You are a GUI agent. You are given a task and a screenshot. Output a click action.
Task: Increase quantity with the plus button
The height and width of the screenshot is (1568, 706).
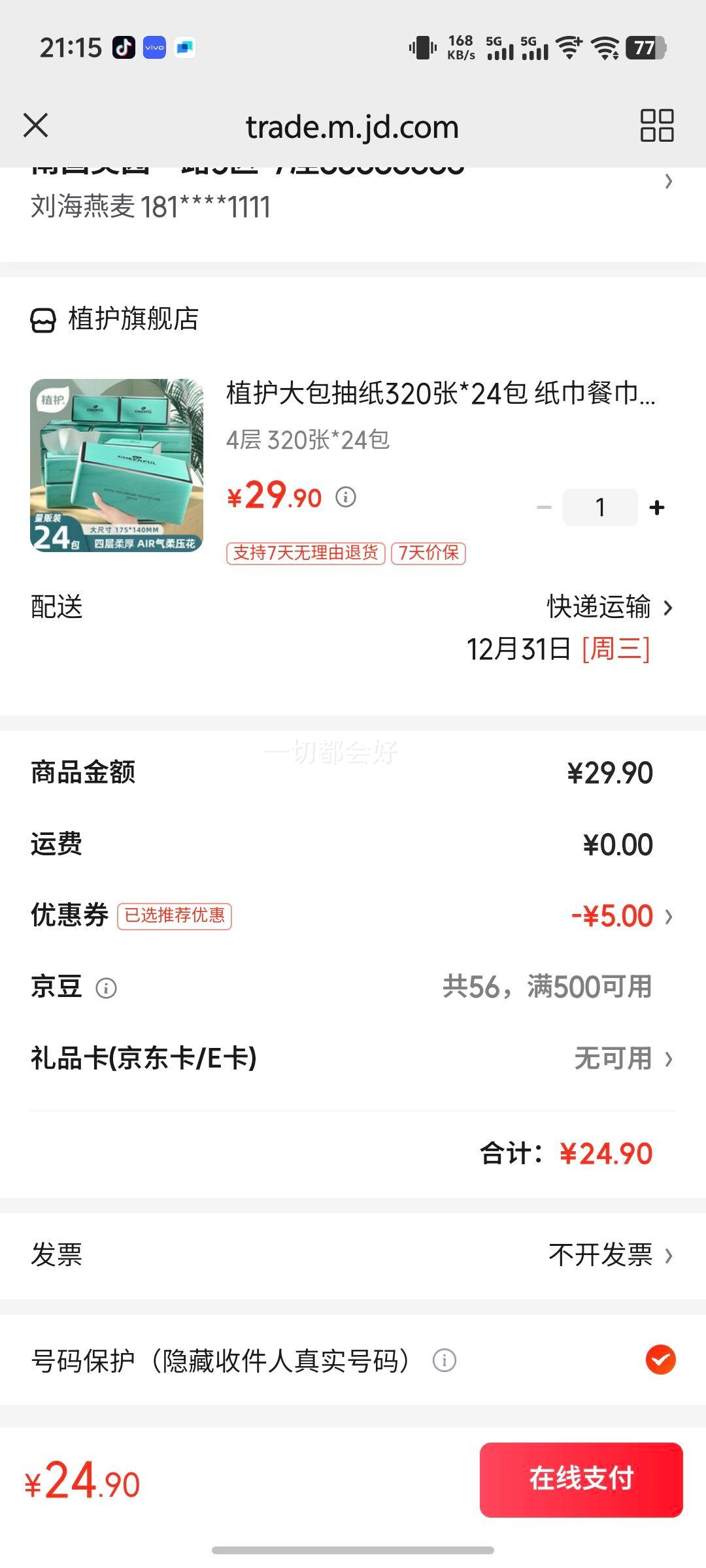tap(657, 506)
